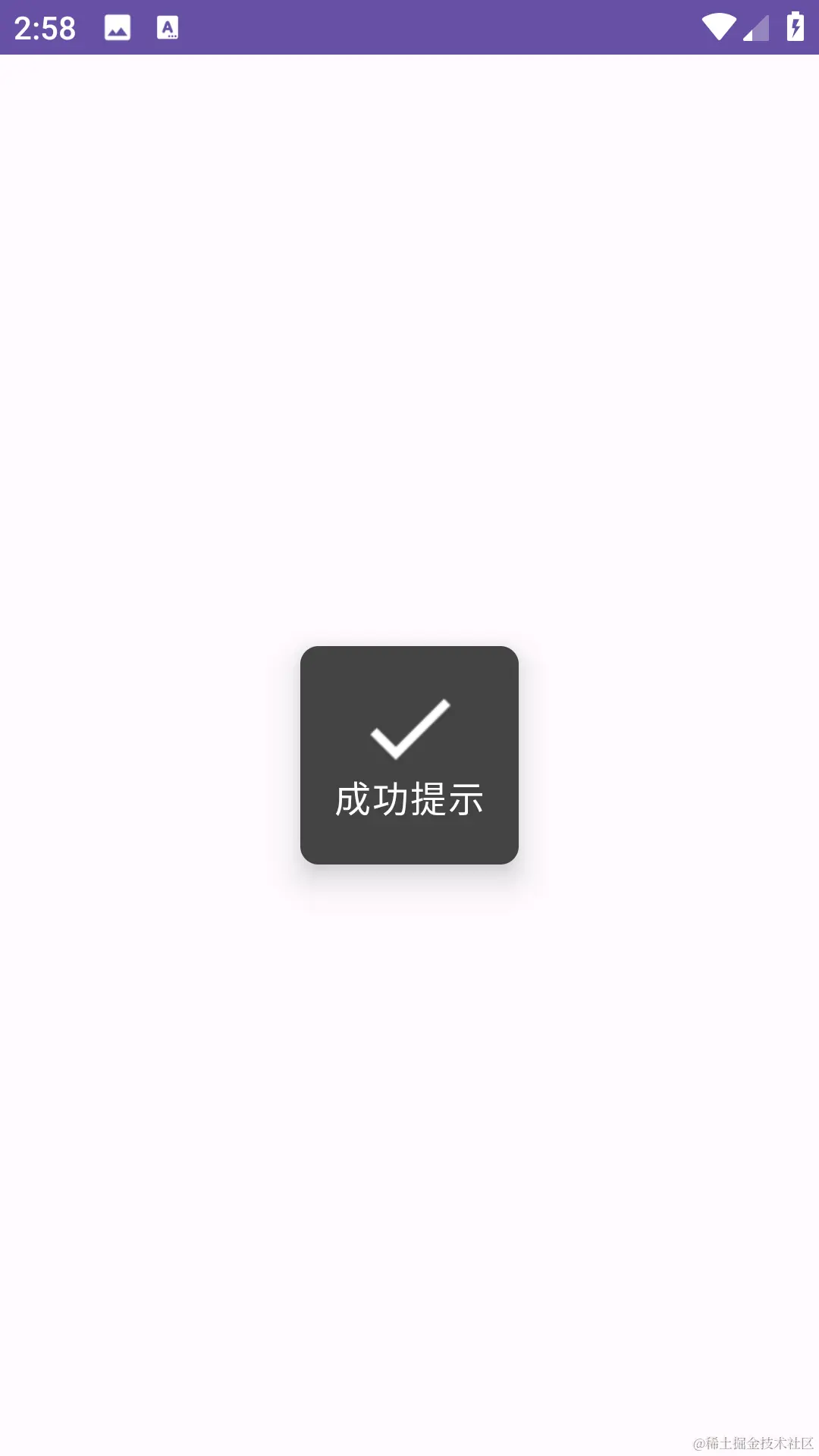Screen dimensions: 819x1456
Task: Open the image notification icon
Action: coord(118,28)
